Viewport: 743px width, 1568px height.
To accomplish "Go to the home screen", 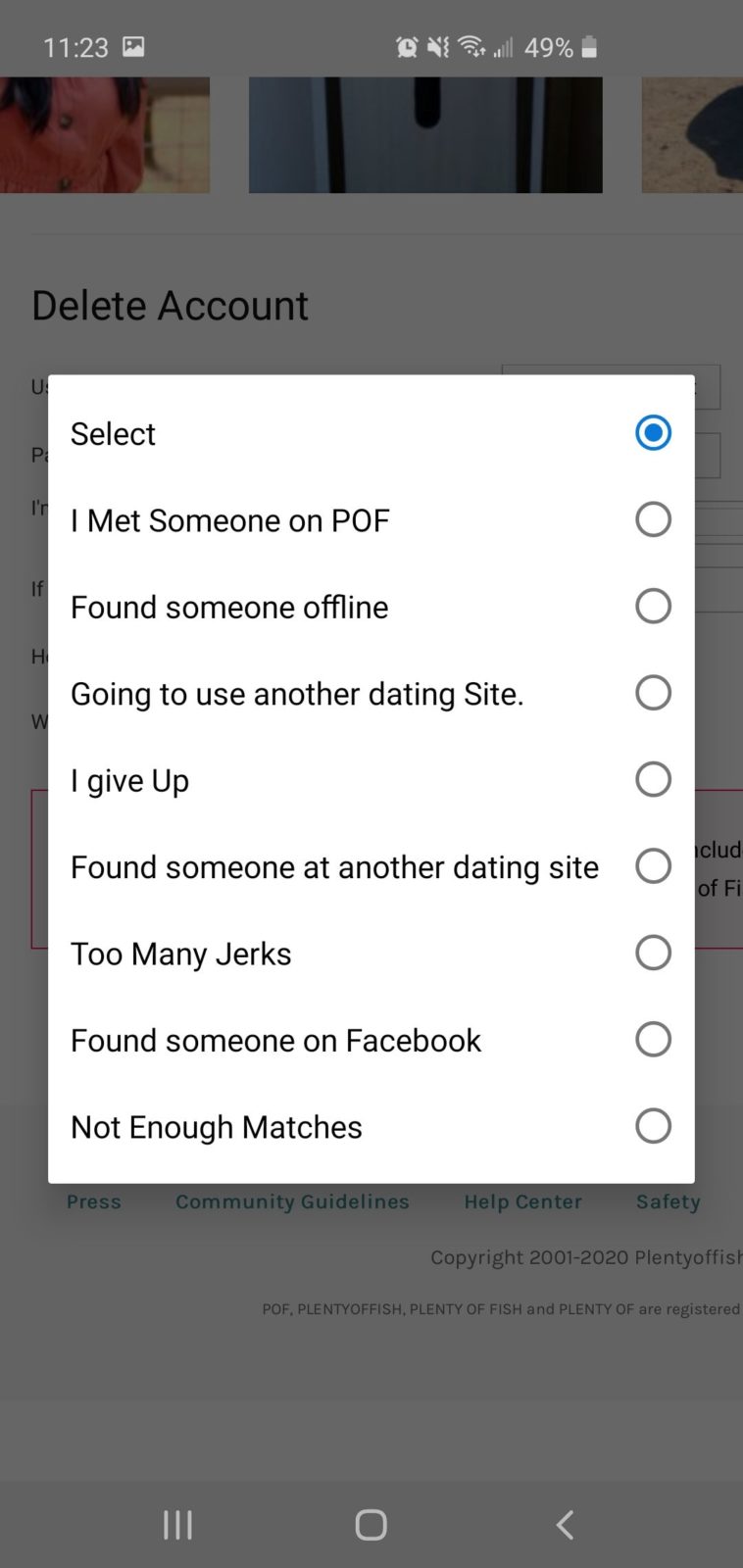I will coord(371,1524).
